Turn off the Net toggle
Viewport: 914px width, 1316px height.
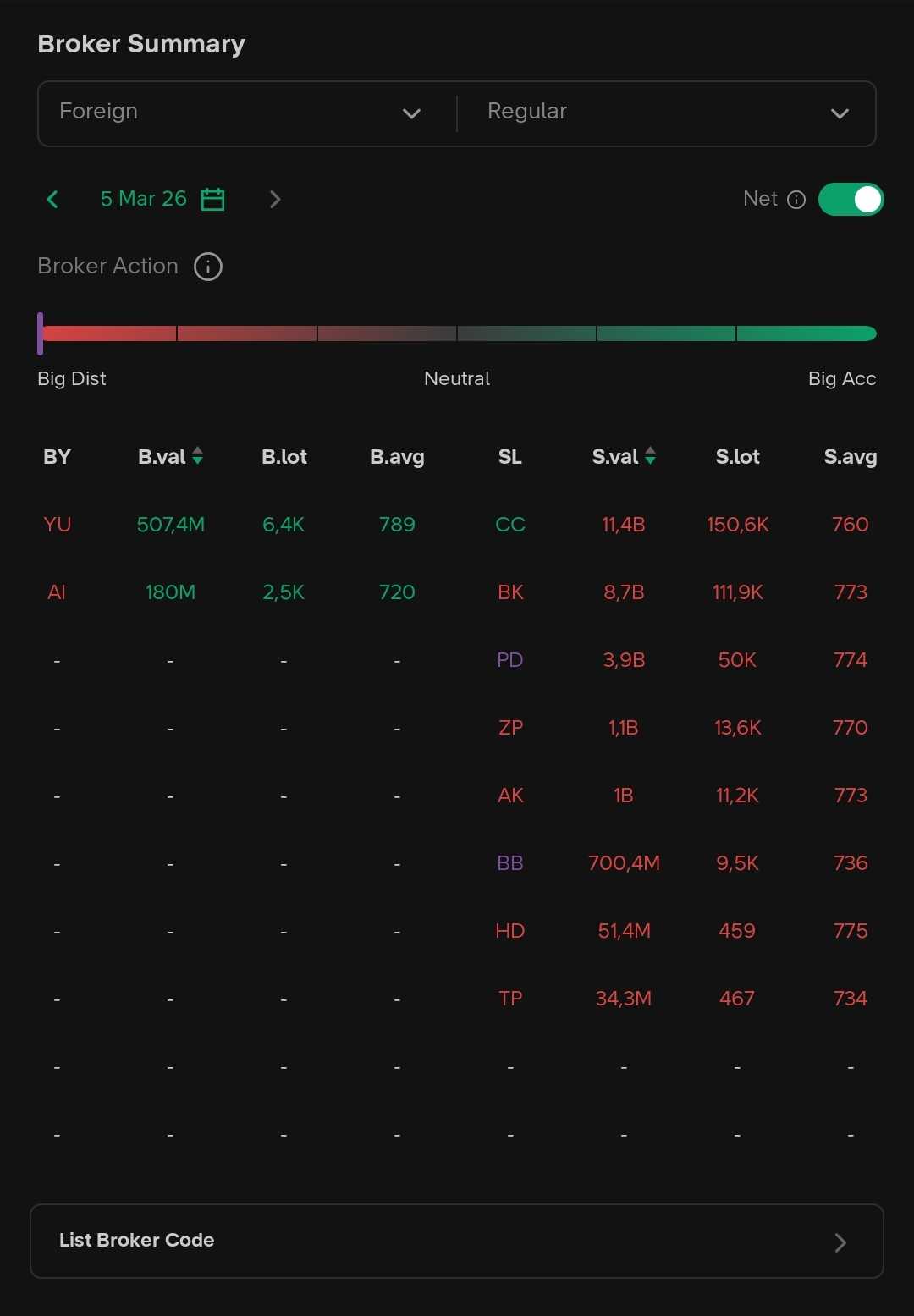coord(851,200)
